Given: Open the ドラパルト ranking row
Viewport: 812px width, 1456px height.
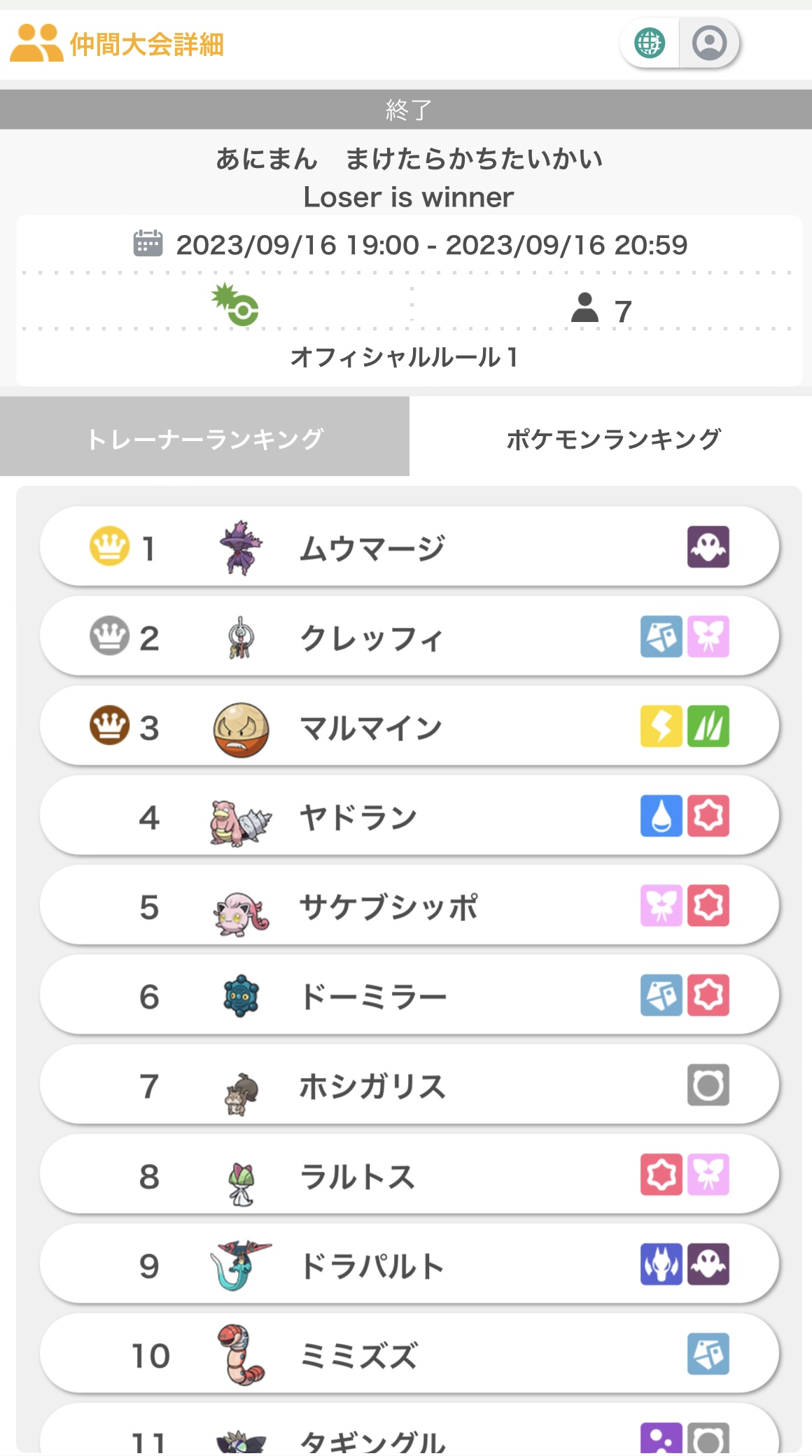Looking at the screenshot, I should point(409,1264).
